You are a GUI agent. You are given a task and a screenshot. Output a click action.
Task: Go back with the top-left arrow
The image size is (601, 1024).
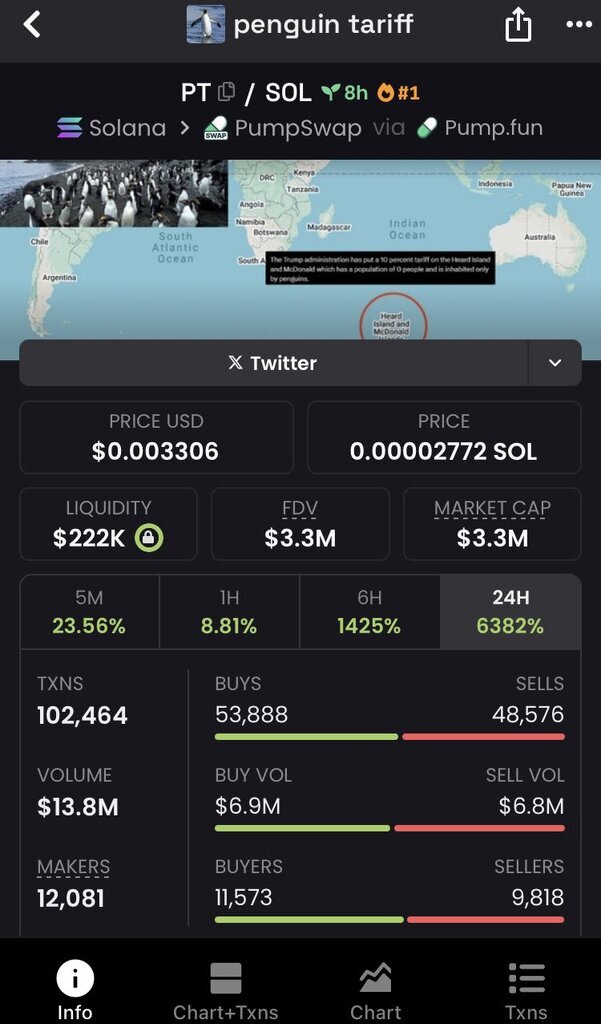click(32, 25)
